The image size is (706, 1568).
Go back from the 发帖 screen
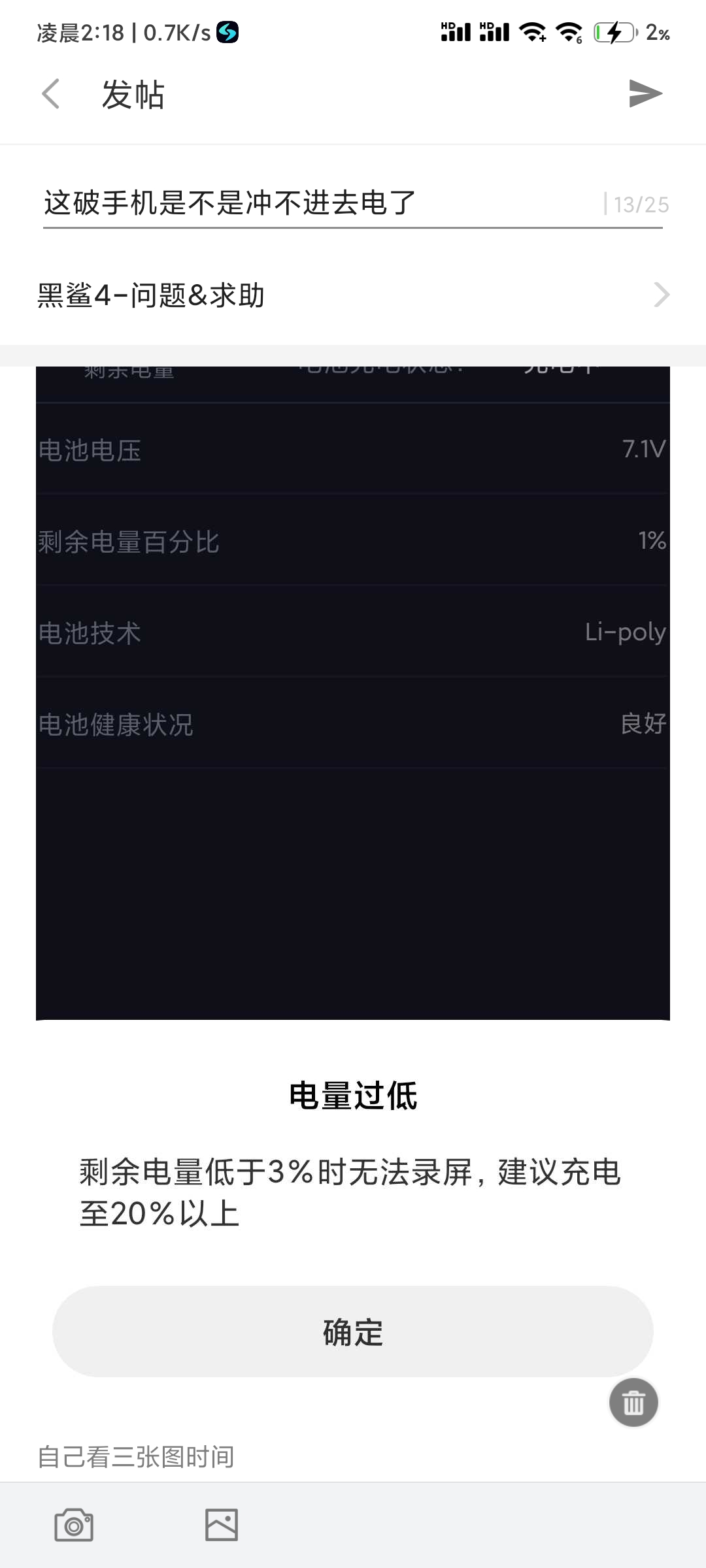(x=51, y=94)
